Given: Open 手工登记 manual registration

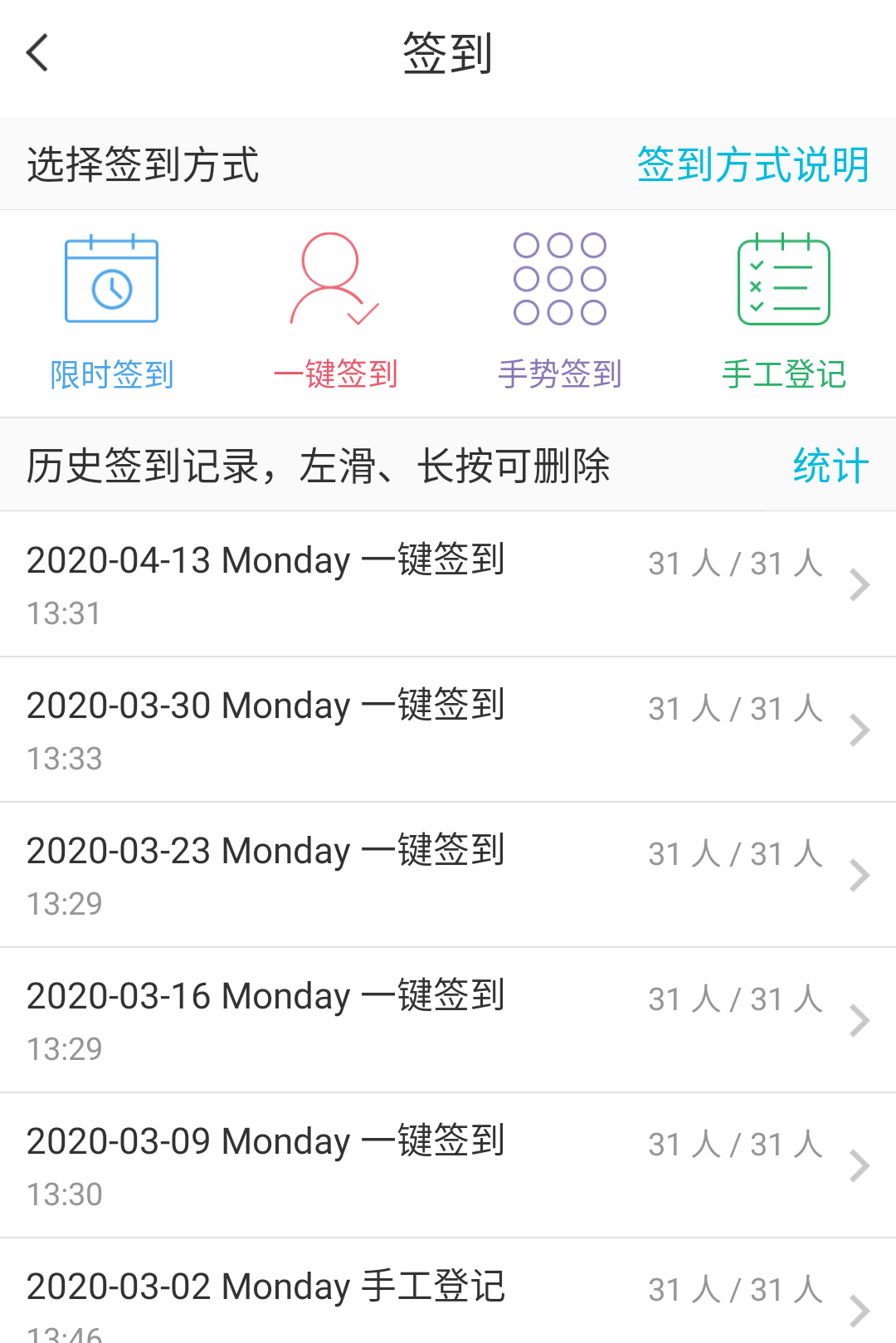Looking at the screenshot, I should (x=784, y=311).
